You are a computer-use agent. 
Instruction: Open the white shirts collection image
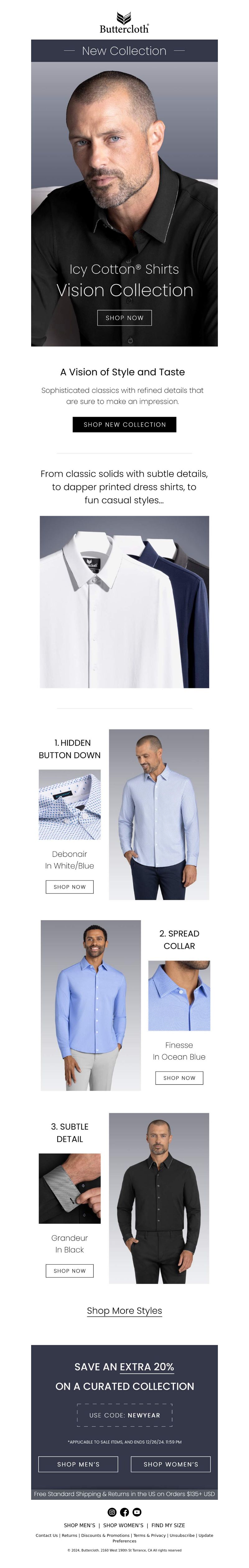tap(124, 601)
